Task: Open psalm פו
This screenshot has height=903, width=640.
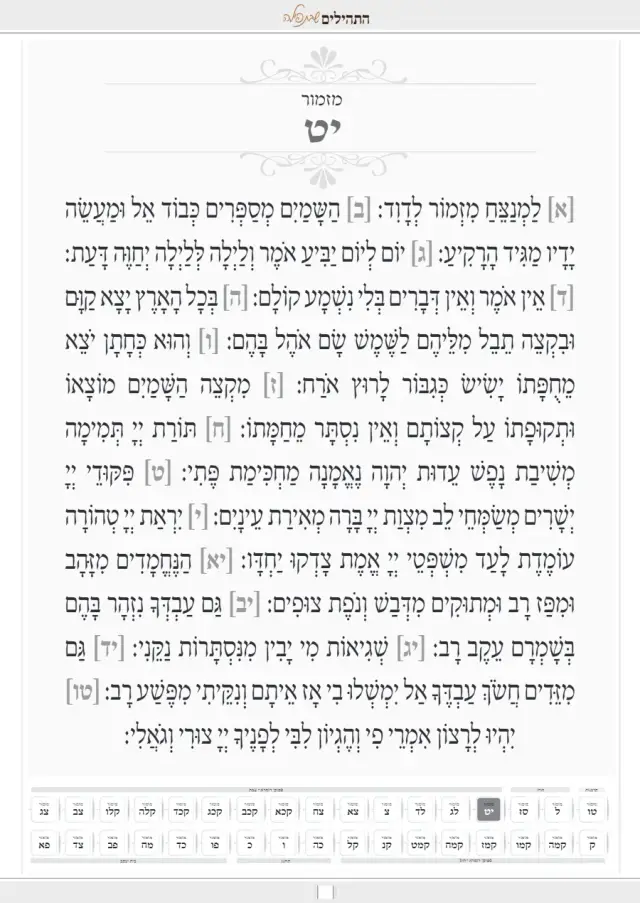Action: click(x=214, y=843)
